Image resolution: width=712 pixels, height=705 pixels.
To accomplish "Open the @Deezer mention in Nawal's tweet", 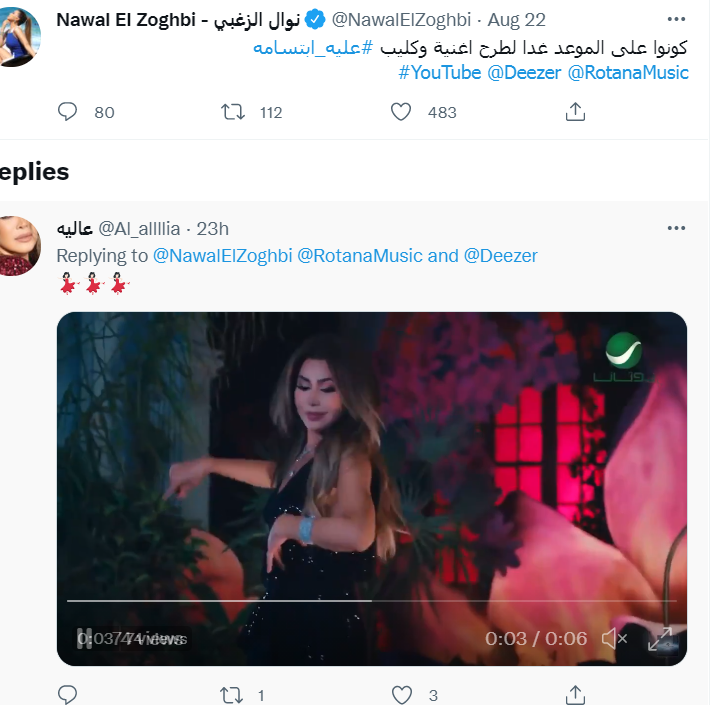I will point(524,72).
